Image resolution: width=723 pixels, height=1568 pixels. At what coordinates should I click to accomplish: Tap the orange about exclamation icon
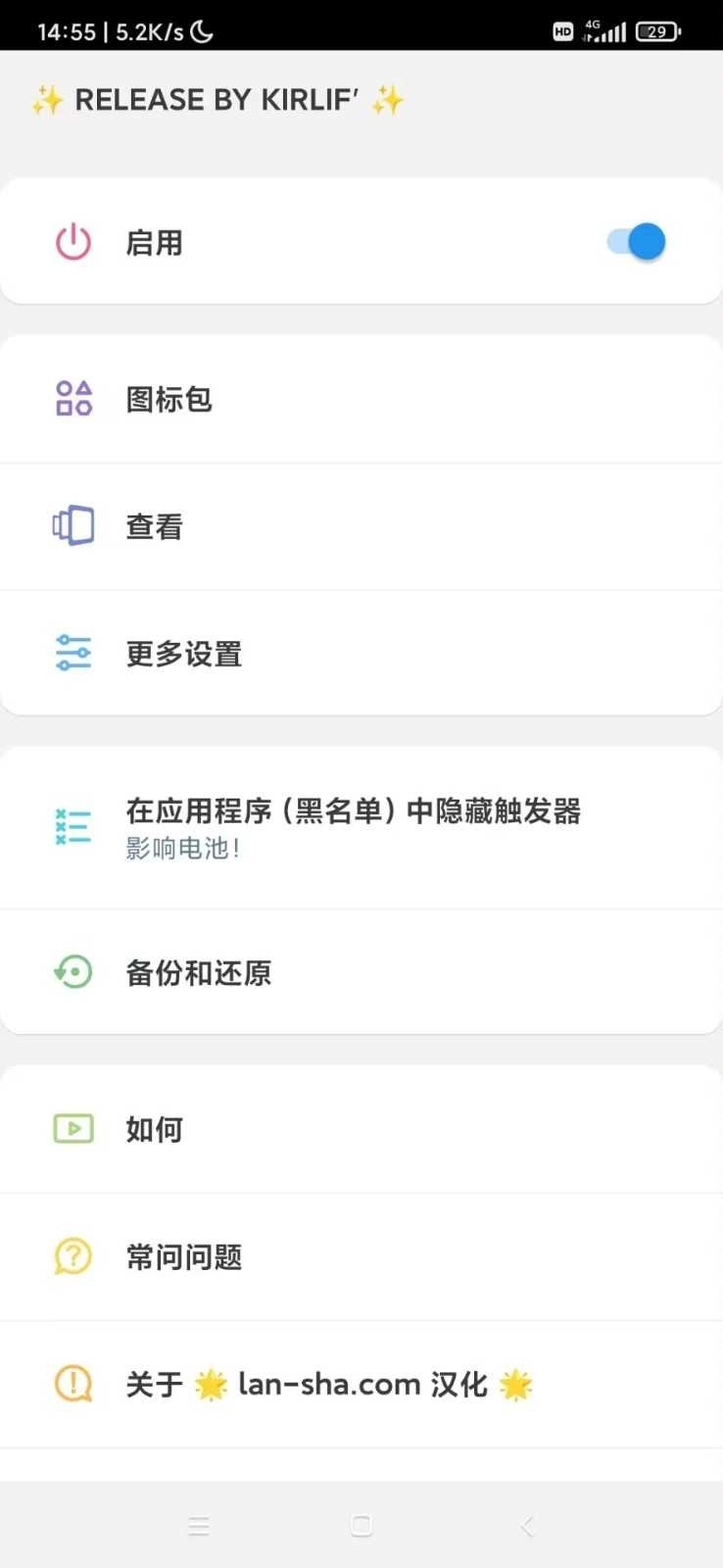click(72, 1384)
